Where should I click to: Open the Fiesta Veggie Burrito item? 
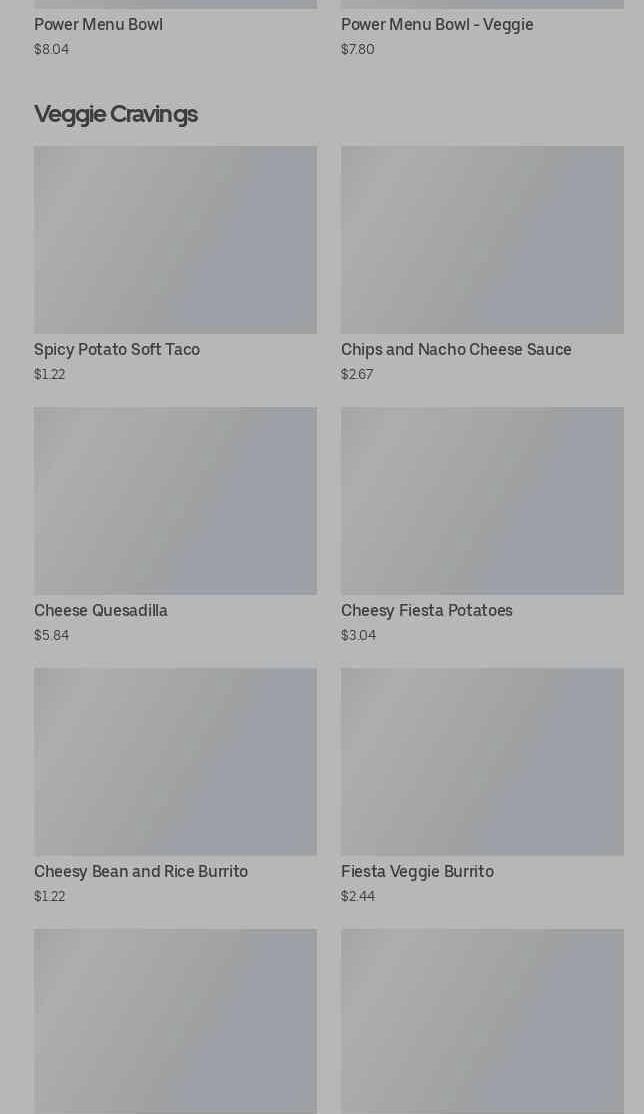point(482,763)
